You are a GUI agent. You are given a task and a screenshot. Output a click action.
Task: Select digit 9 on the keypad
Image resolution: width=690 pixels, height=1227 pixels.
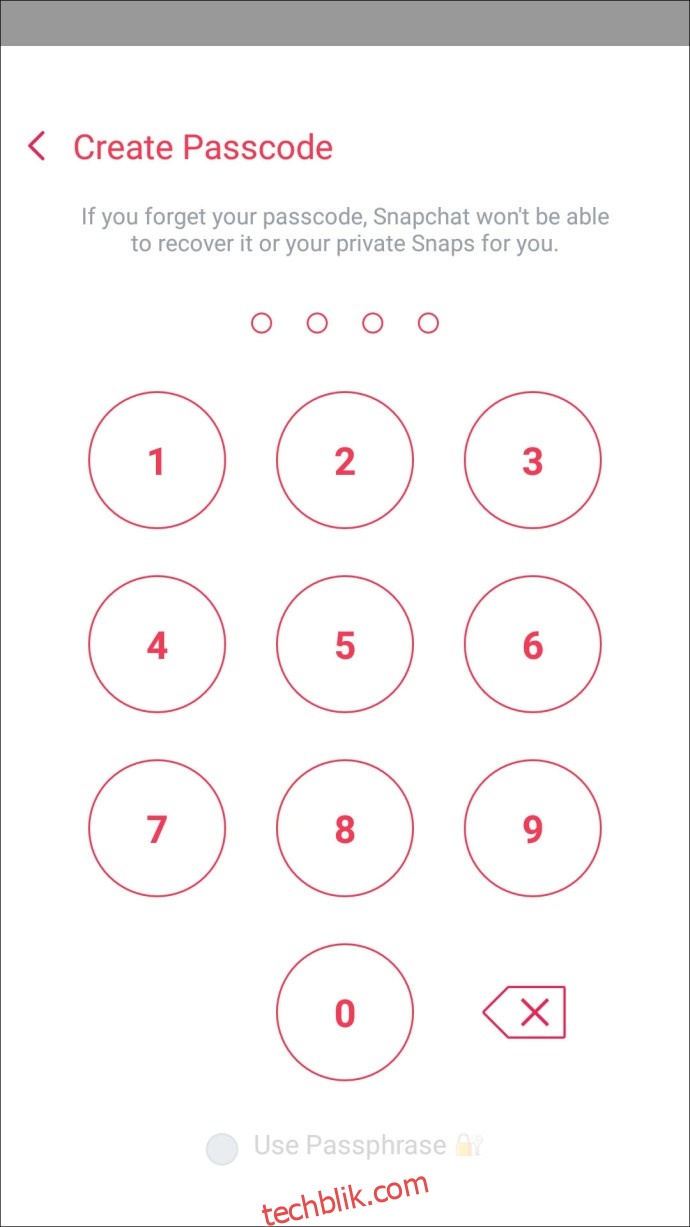pos(533,829)
